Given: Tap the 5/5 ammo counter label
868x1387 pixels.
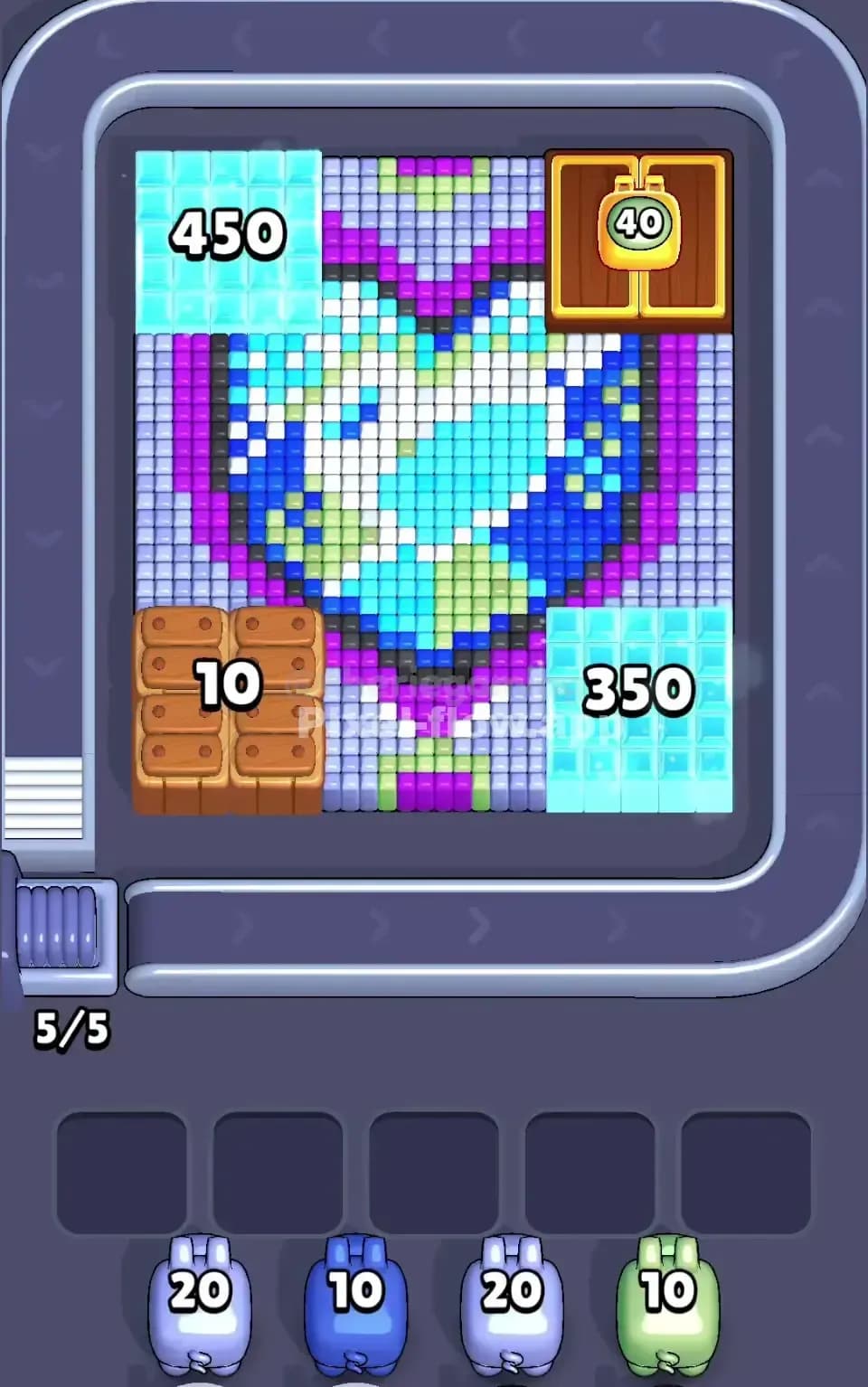Looking at the screenshot, I should click(72, 1027).
